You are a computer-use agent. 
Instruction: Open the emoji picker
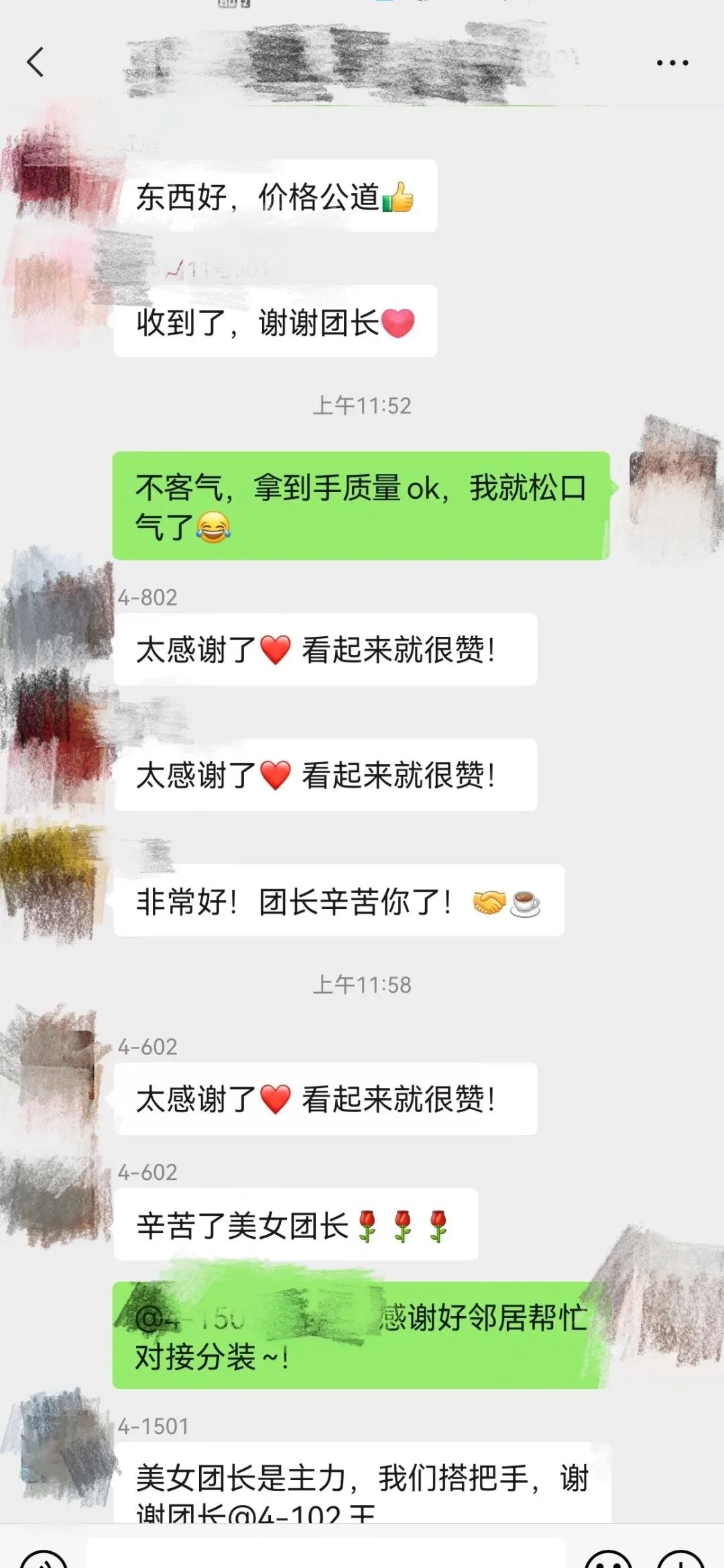pyautogui.click(x=609, y=1559)
